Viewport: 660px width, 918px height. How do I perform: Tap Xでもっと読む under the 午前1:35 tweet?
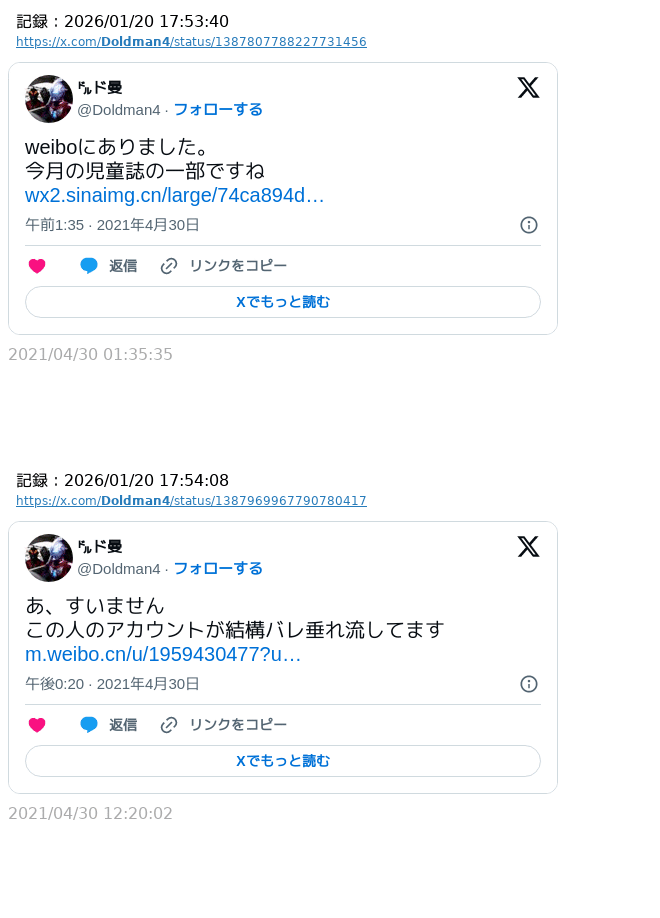(283, 302)
